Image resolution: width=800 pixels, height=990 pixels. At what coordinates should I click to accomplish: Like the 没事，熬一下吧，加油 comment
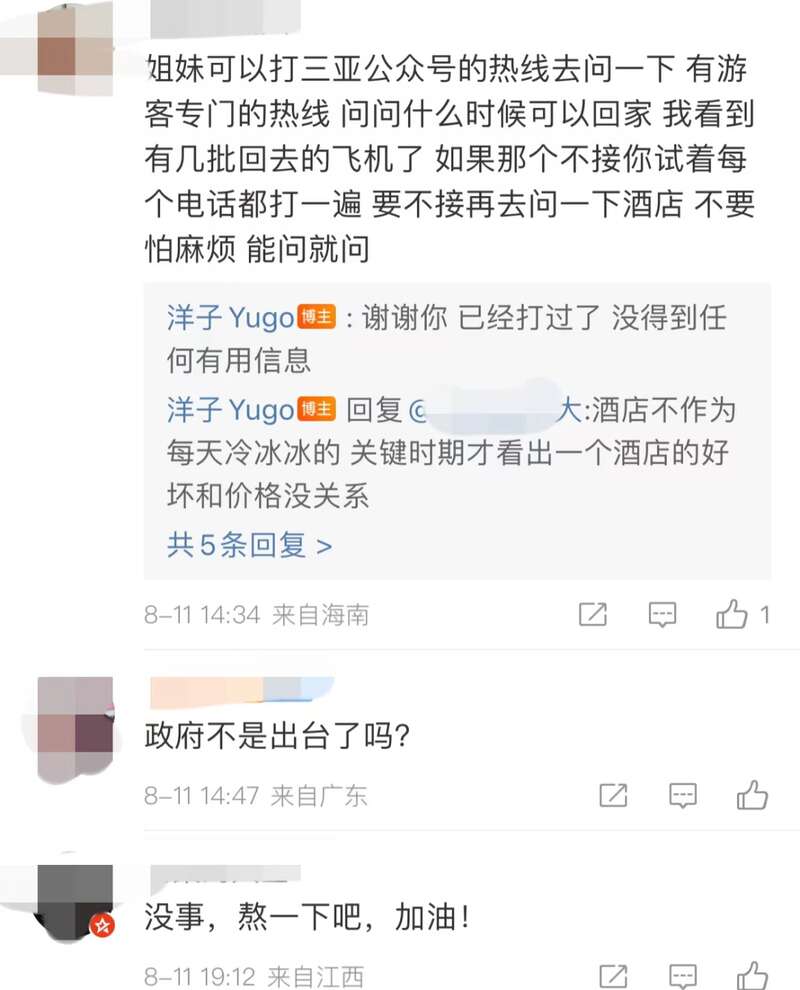click(752, 975)
